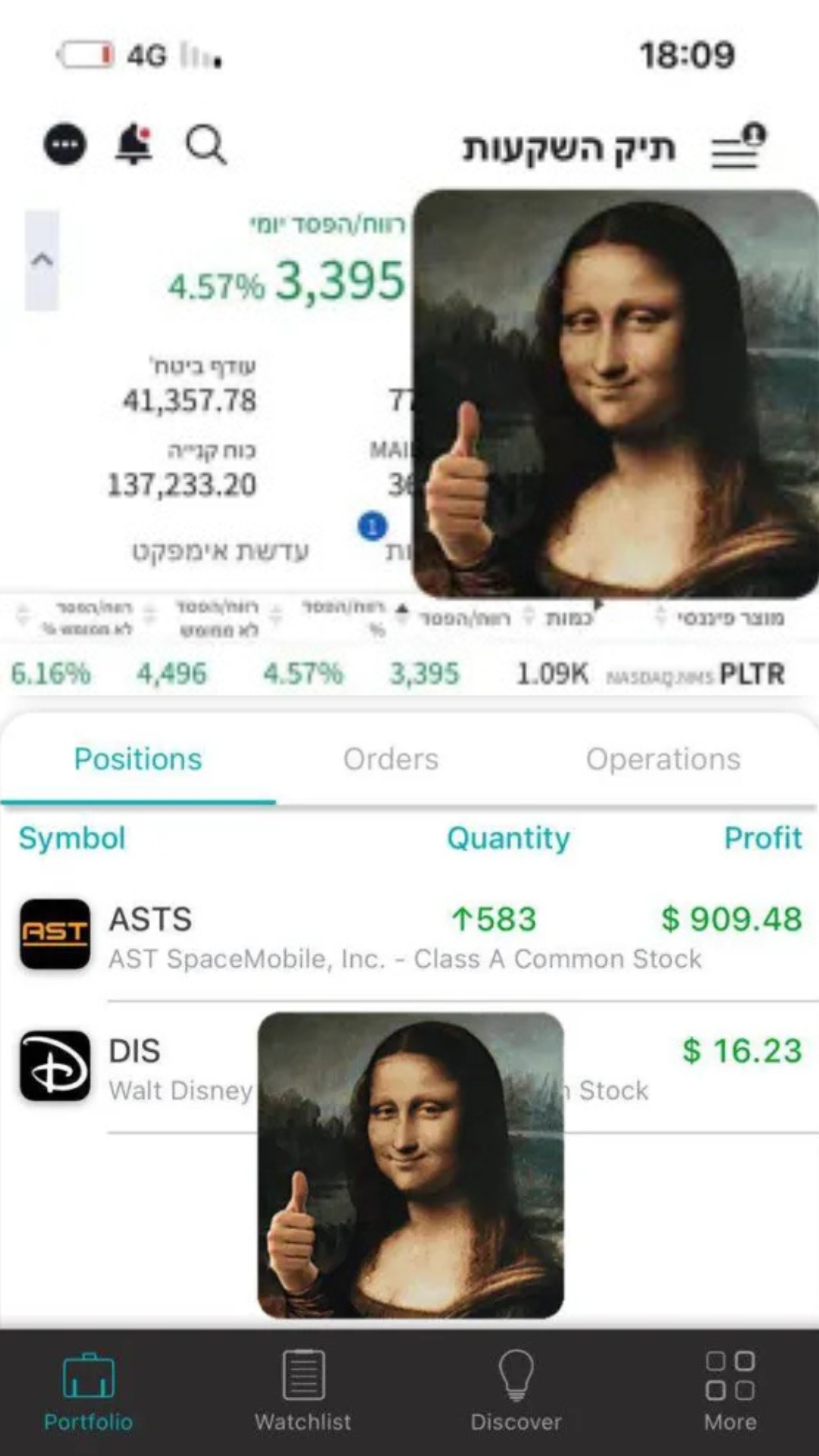Open the DIS Walt Disney position
Viewport: 819px width, 1456px height.
click(x=409, y=1068)
